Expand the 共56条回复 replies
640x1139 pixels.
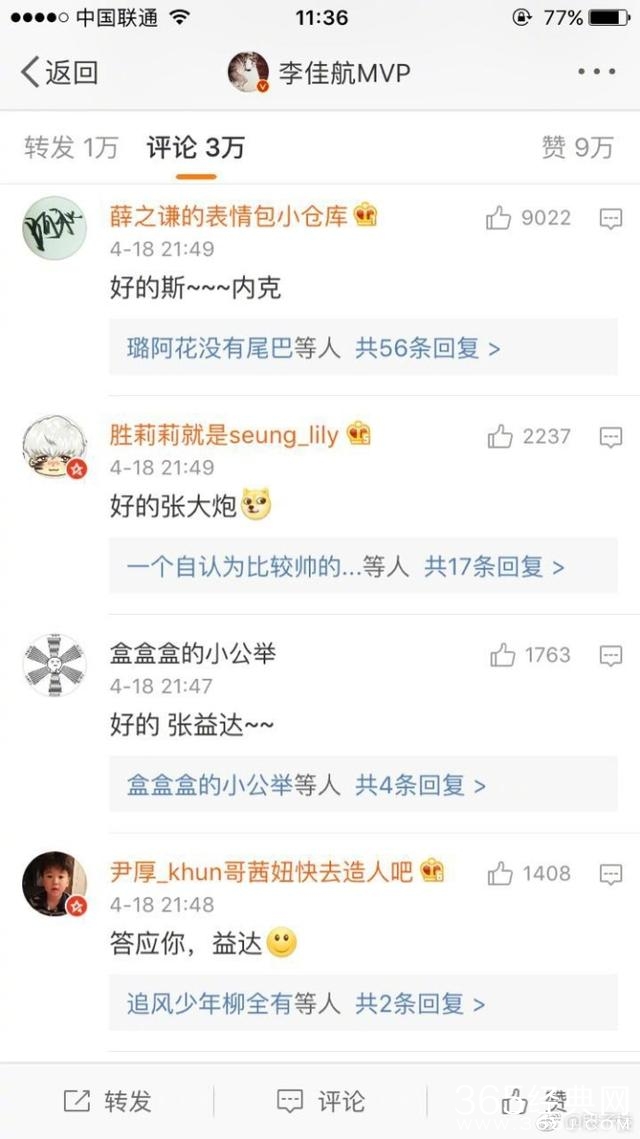coord(428,348)
